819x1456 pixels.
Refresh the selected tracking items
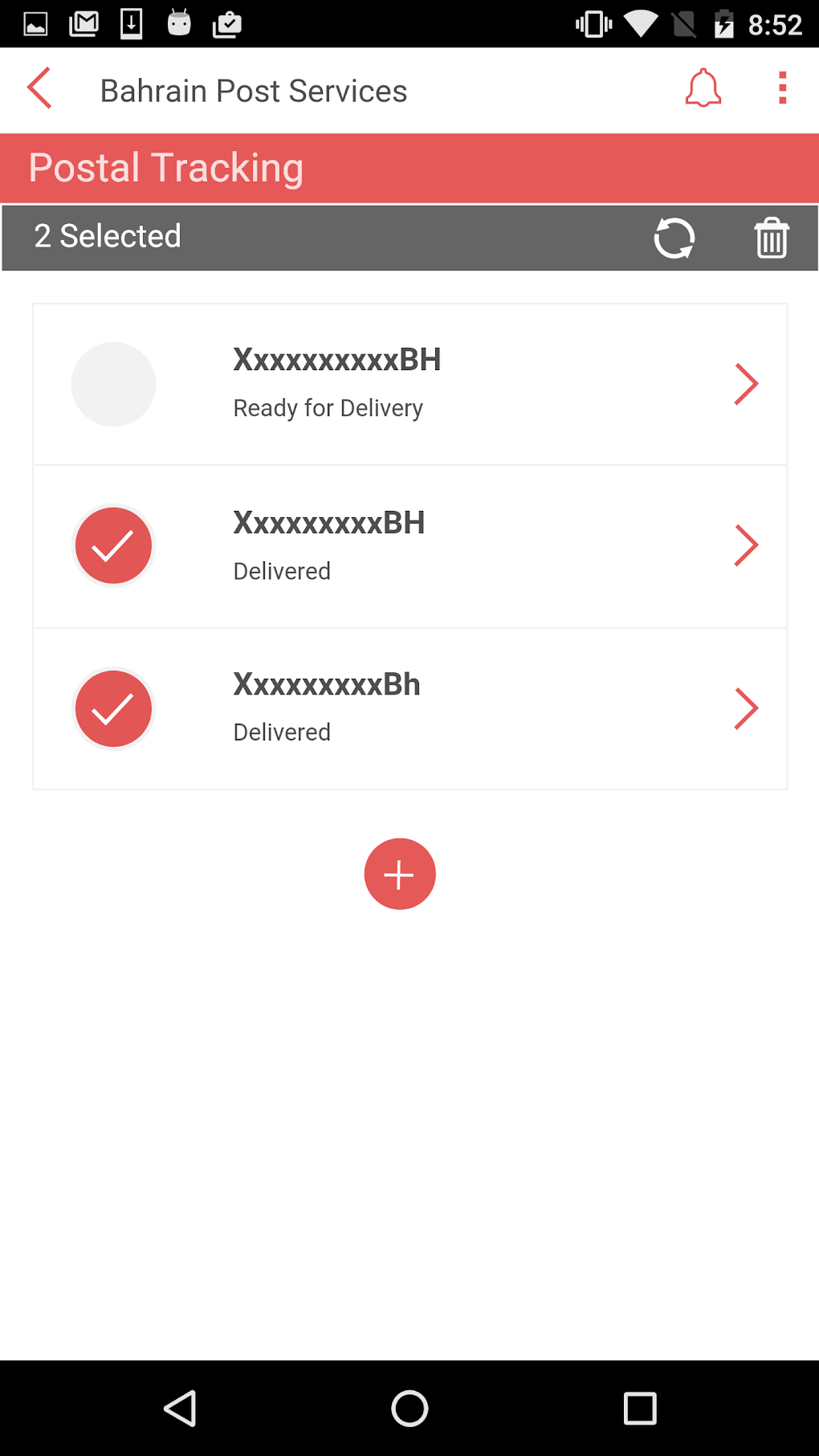(674, 239)
